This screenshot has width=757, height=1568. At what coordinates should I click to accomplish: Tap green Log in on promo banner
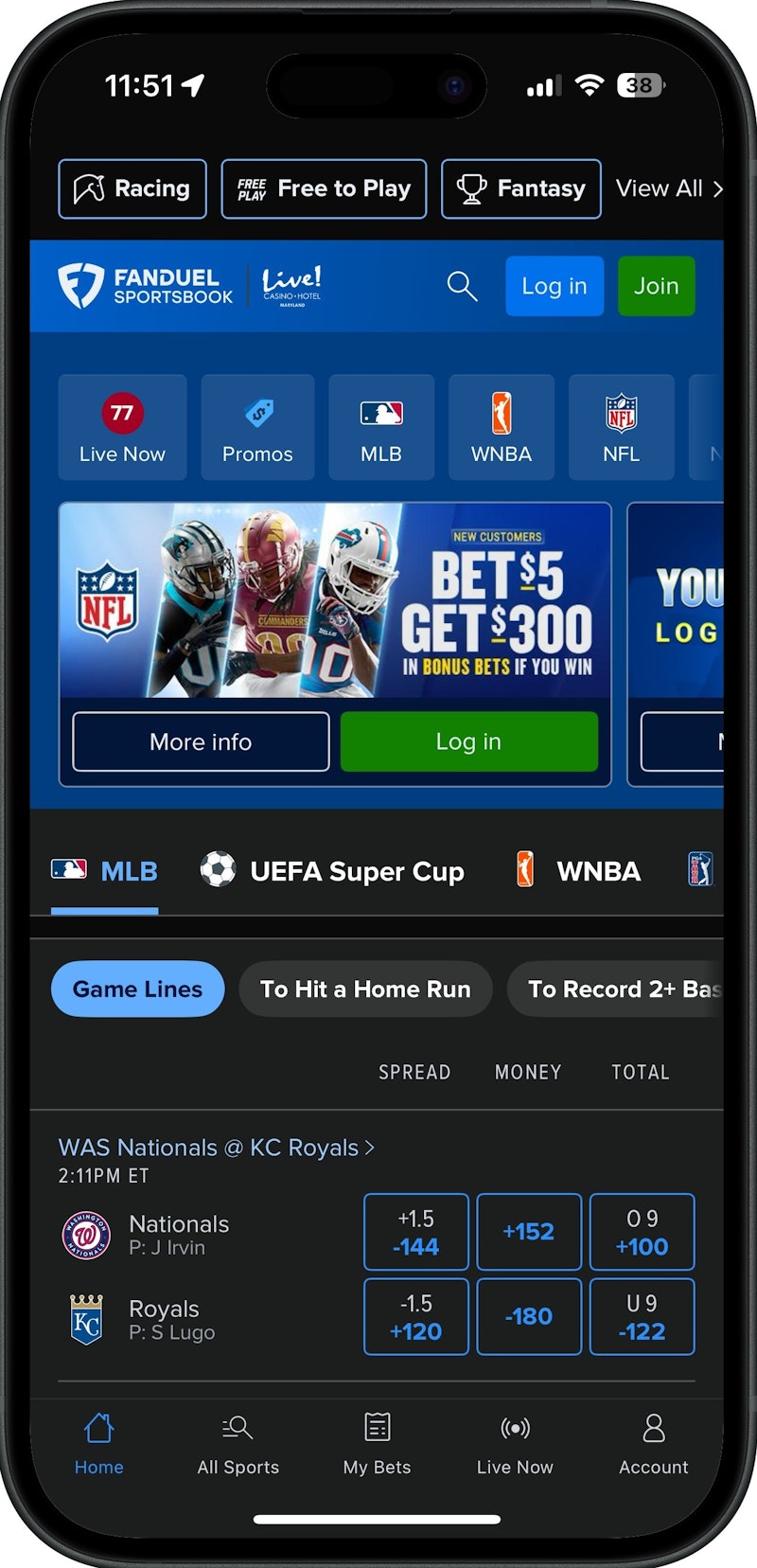468,742
